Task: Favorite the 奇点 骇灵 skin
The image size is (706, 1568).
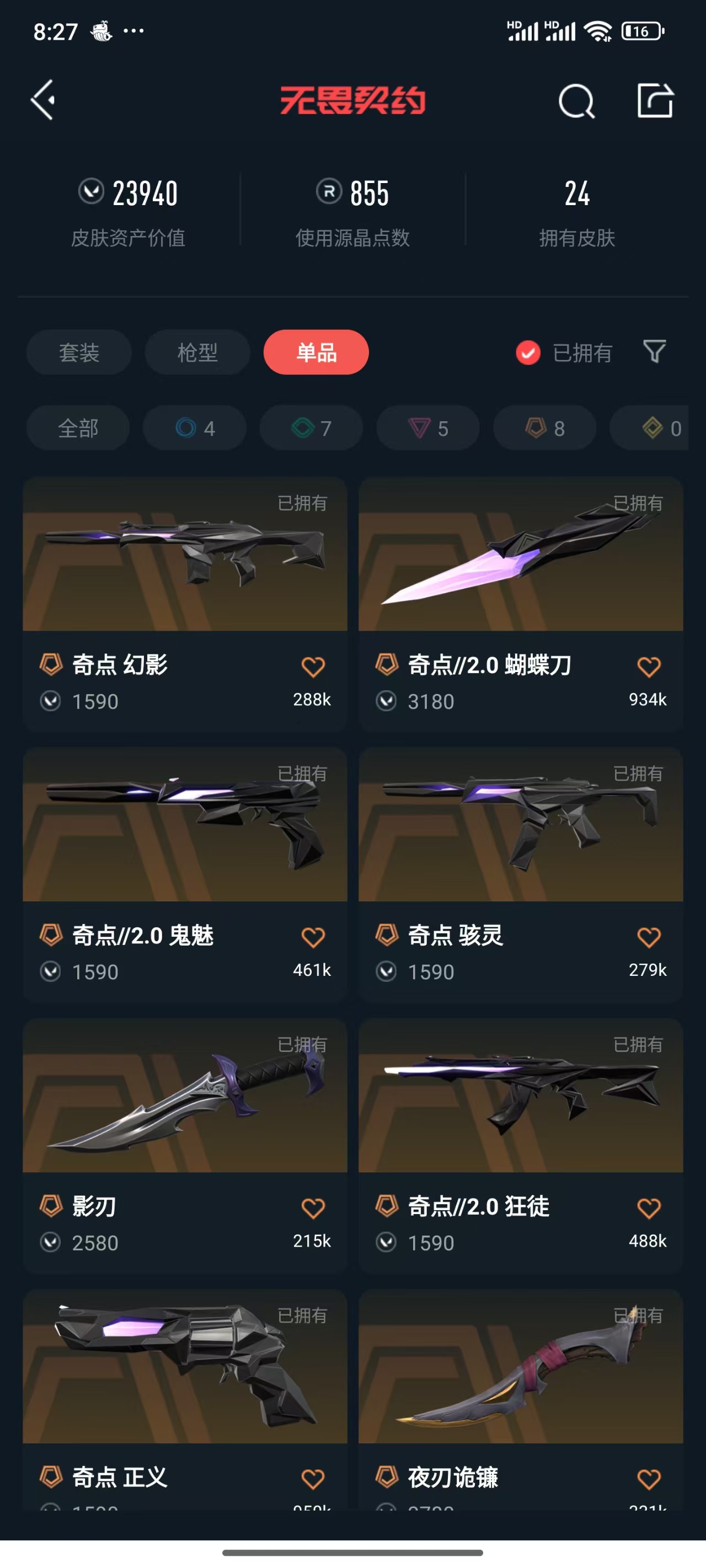Action: point(649,937)
